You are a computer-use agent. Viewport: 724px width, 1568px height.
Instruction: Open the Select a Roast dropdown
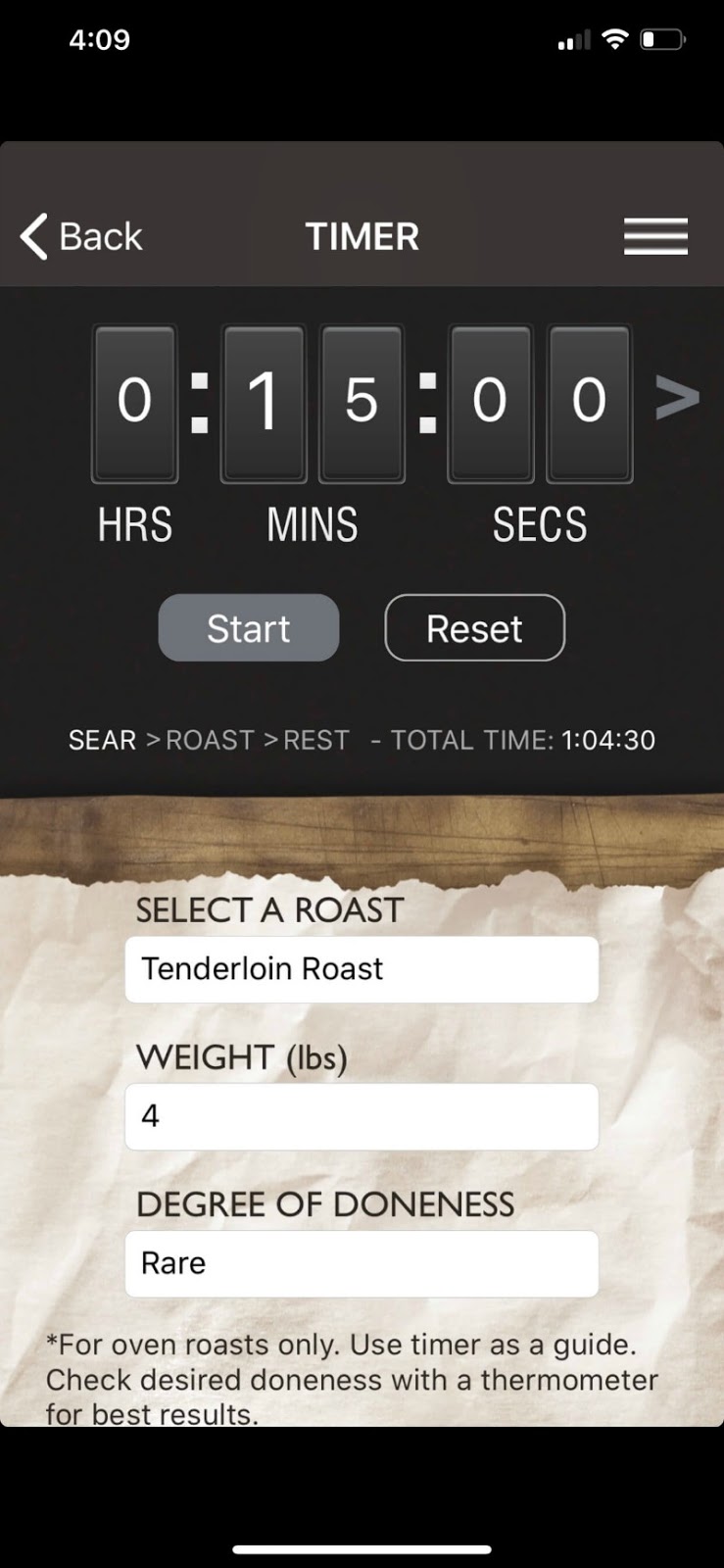click(362, 969)
